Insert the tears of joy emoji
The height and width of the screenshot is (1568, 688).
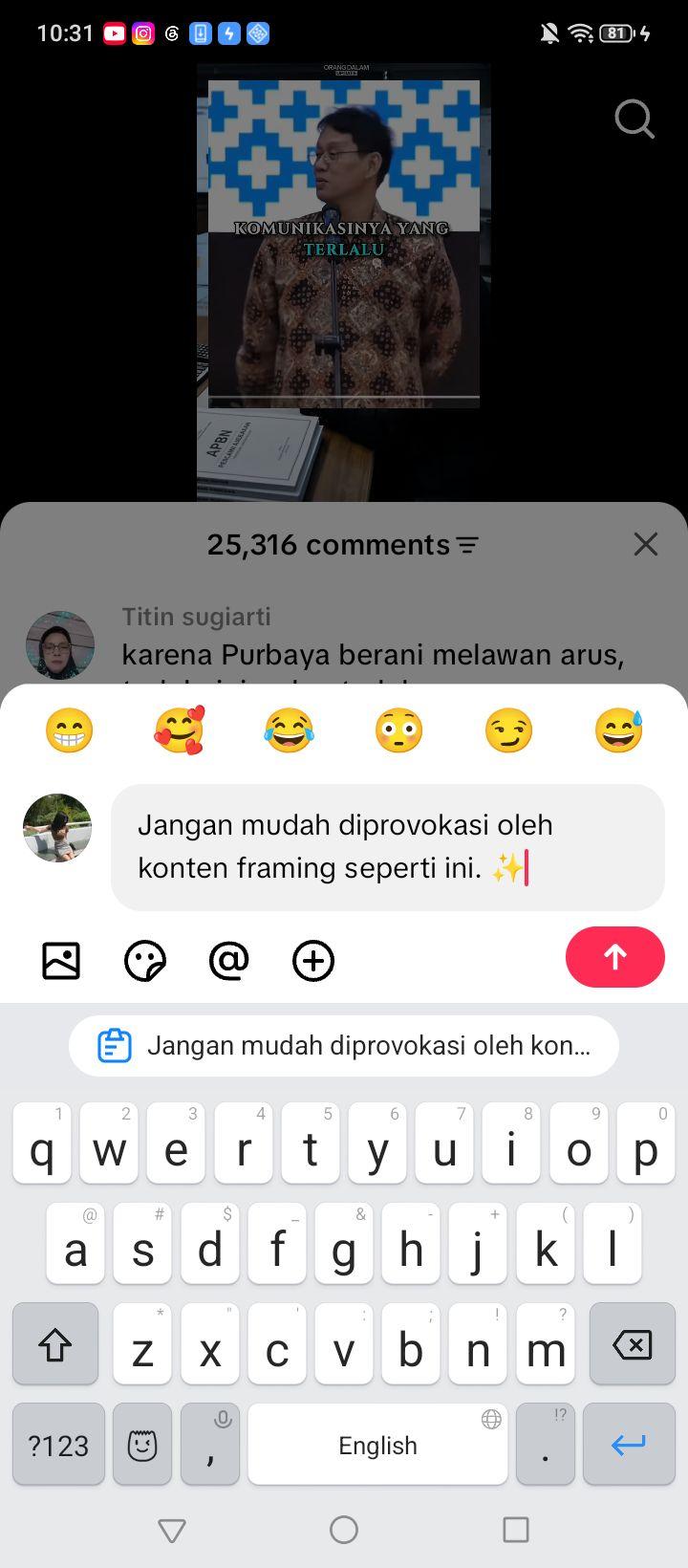click(289, 730)
